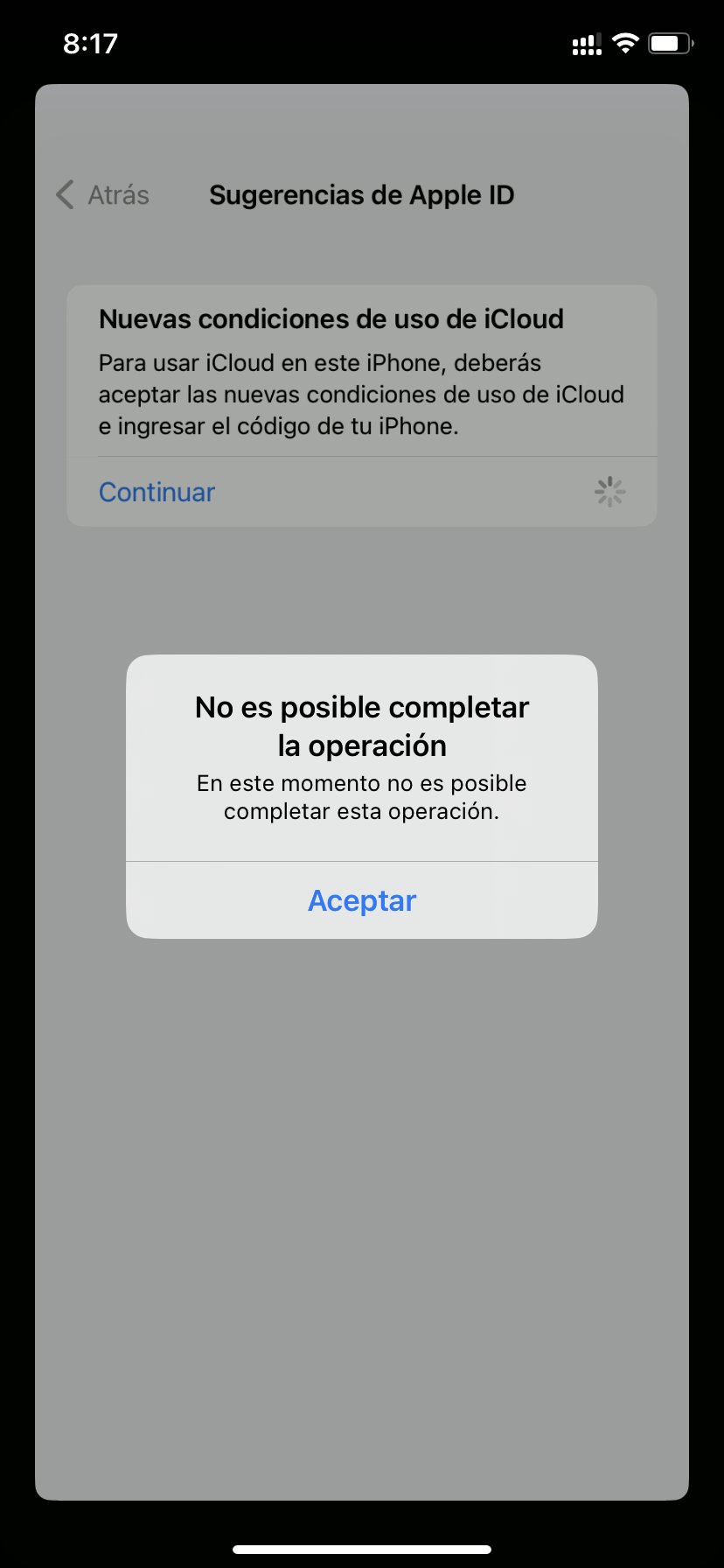
Task: Tap Continuar for iCloud conditions
Action: point(157,492)
